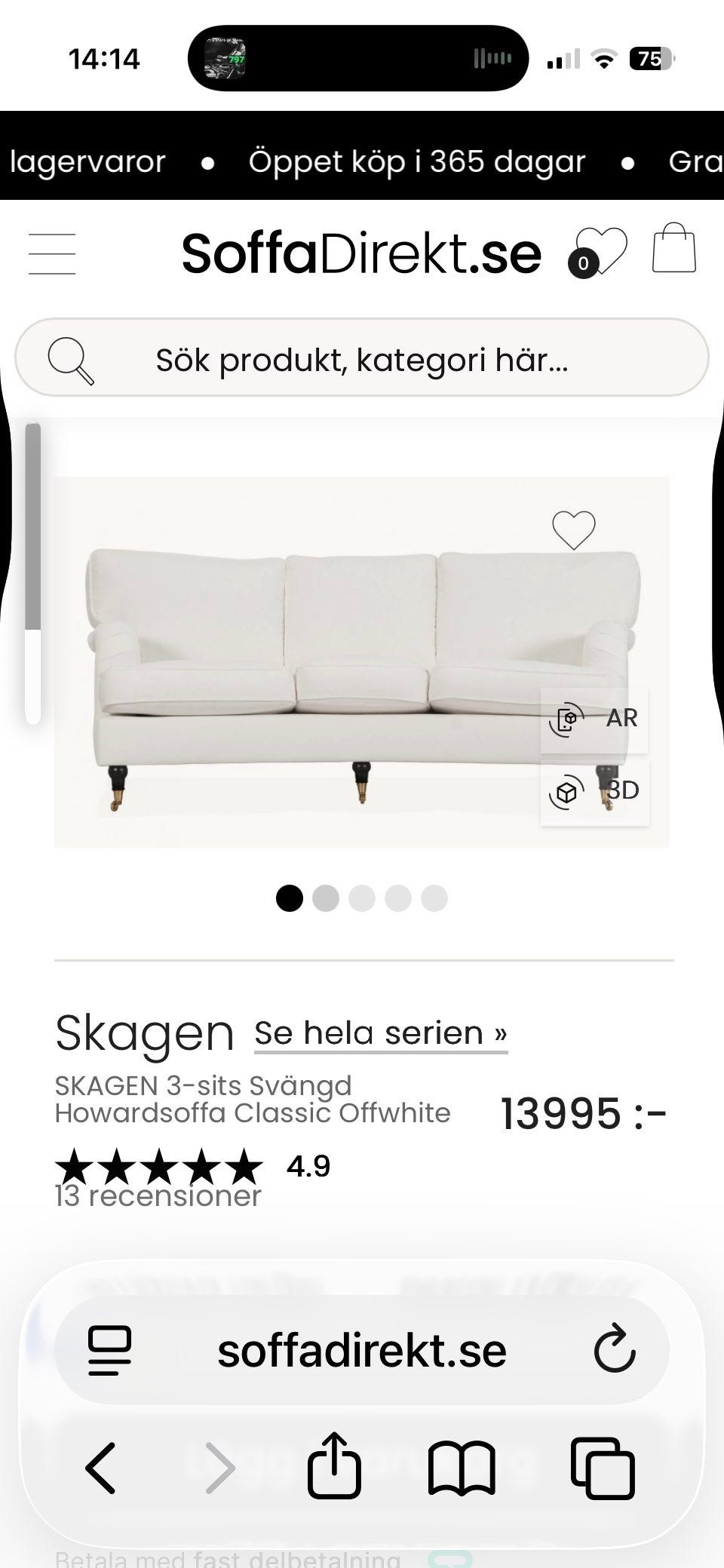Open the shopping bag cart

coord(675,250)
